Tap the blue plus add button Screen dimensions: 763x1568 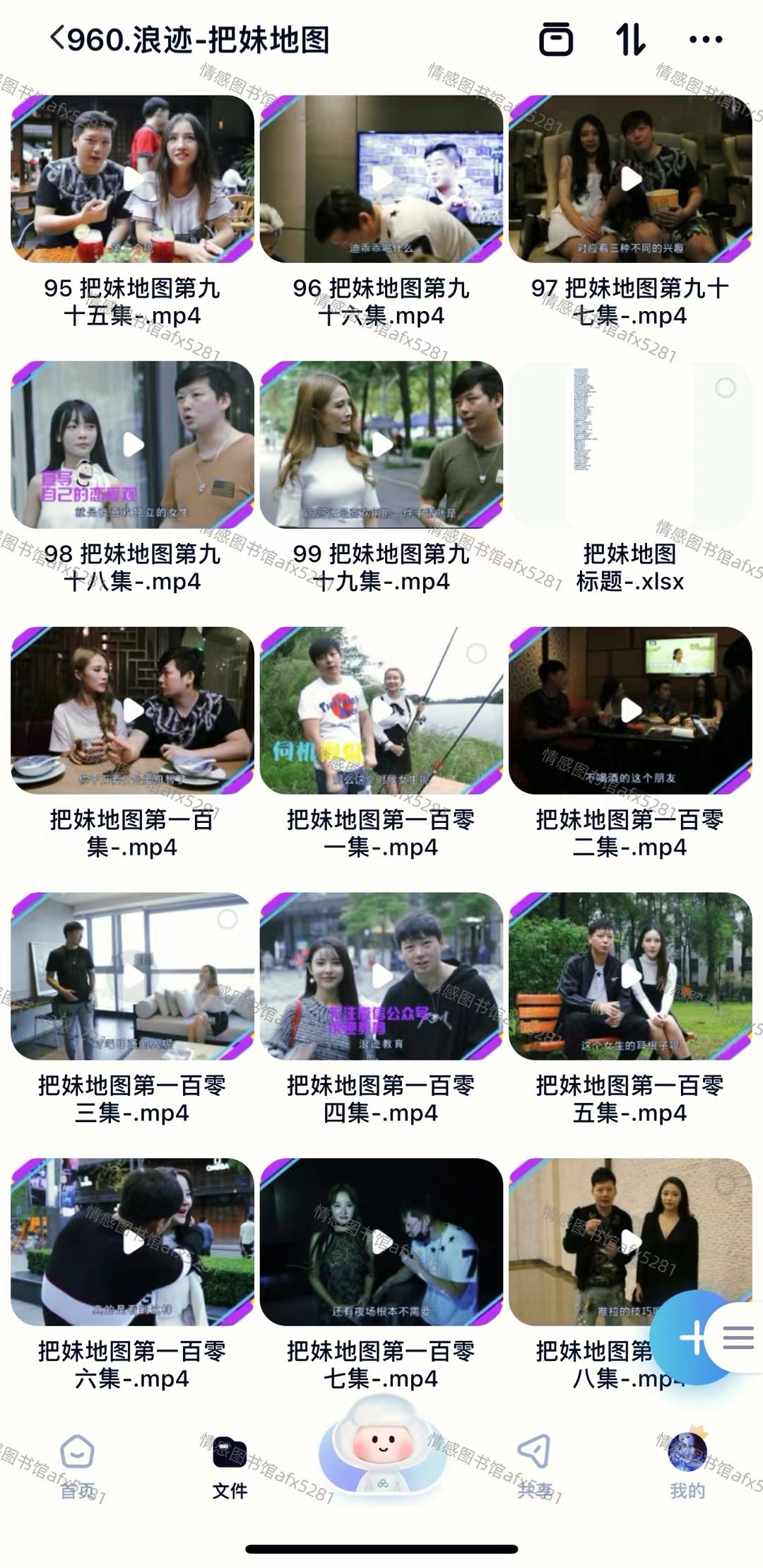pyautogui.click(x=692, y=1337)
